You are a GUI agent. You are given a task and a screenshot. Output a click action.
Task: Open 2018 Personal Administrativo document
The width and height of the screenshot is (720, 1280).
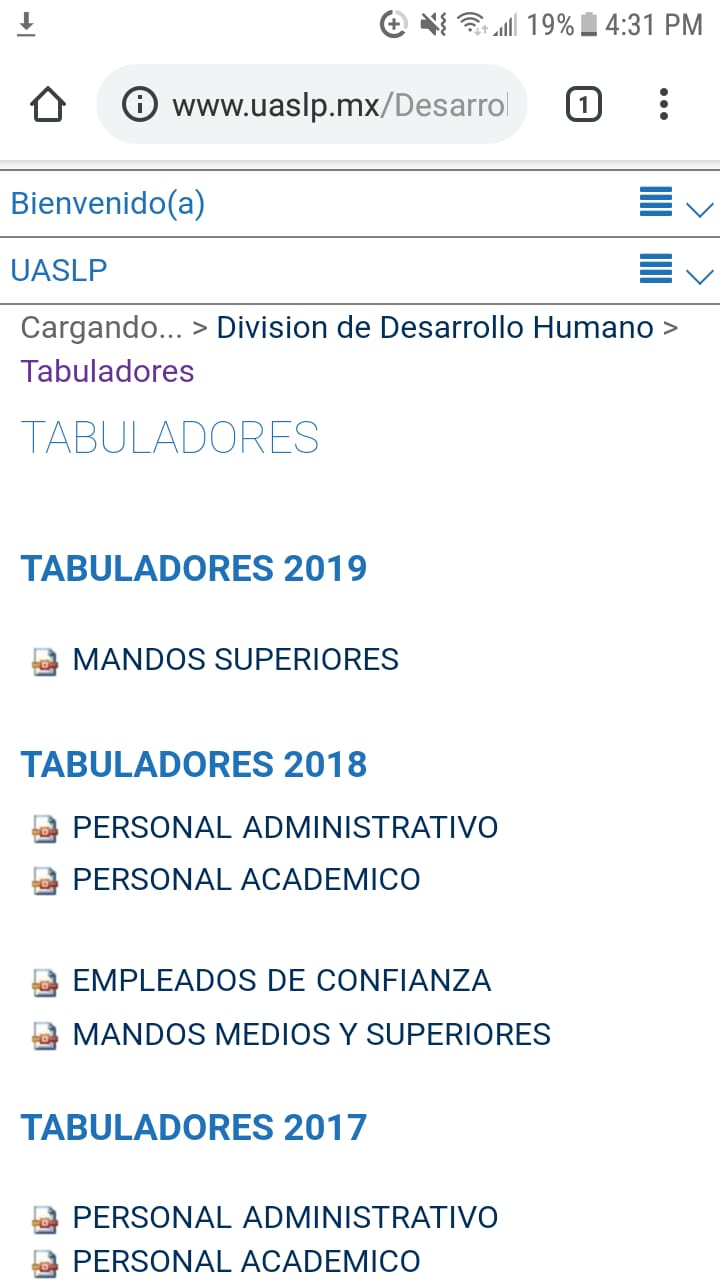pyautogui.click(x=285, y=828)
